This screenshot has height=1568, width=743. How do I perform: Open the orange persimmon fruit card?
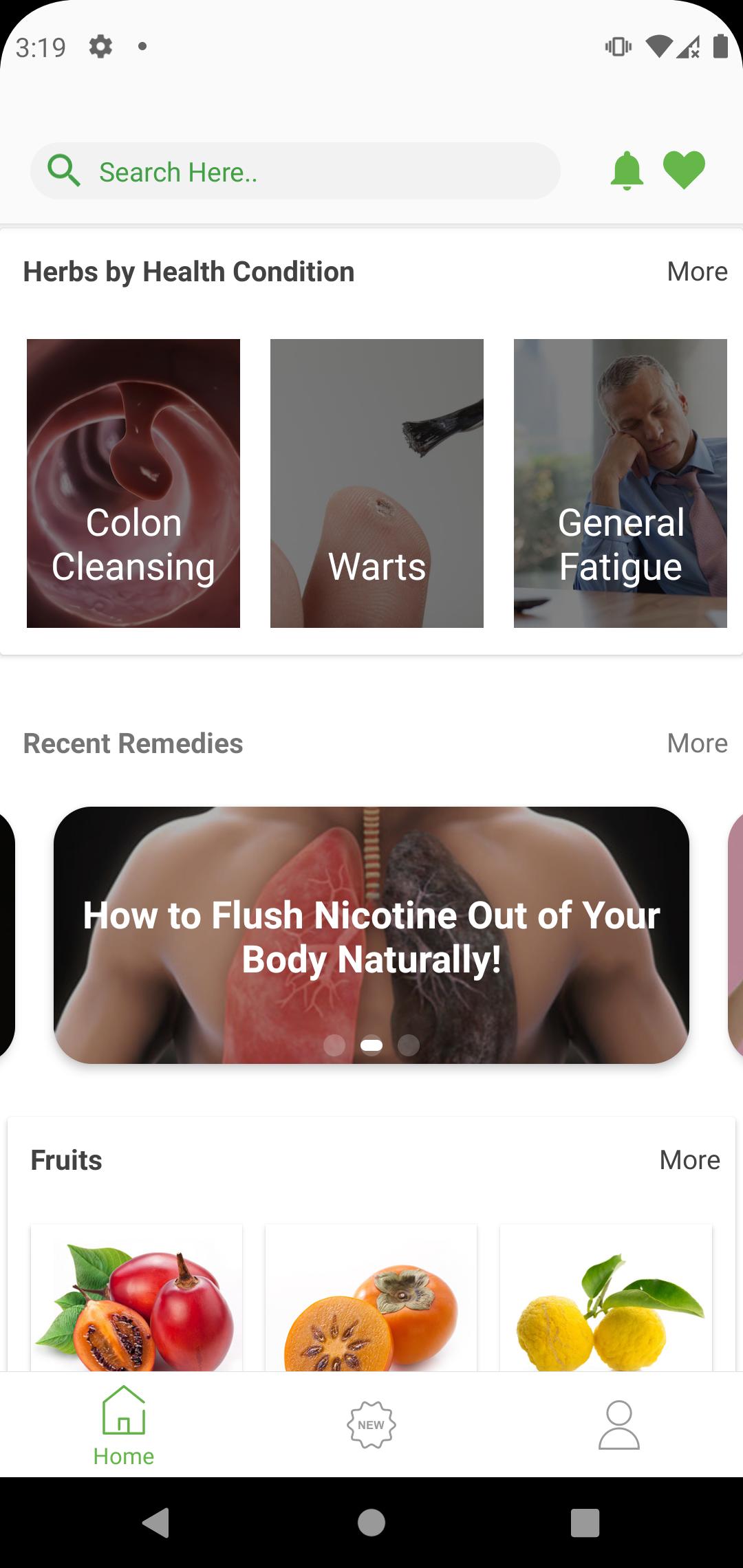point(371,1300)
